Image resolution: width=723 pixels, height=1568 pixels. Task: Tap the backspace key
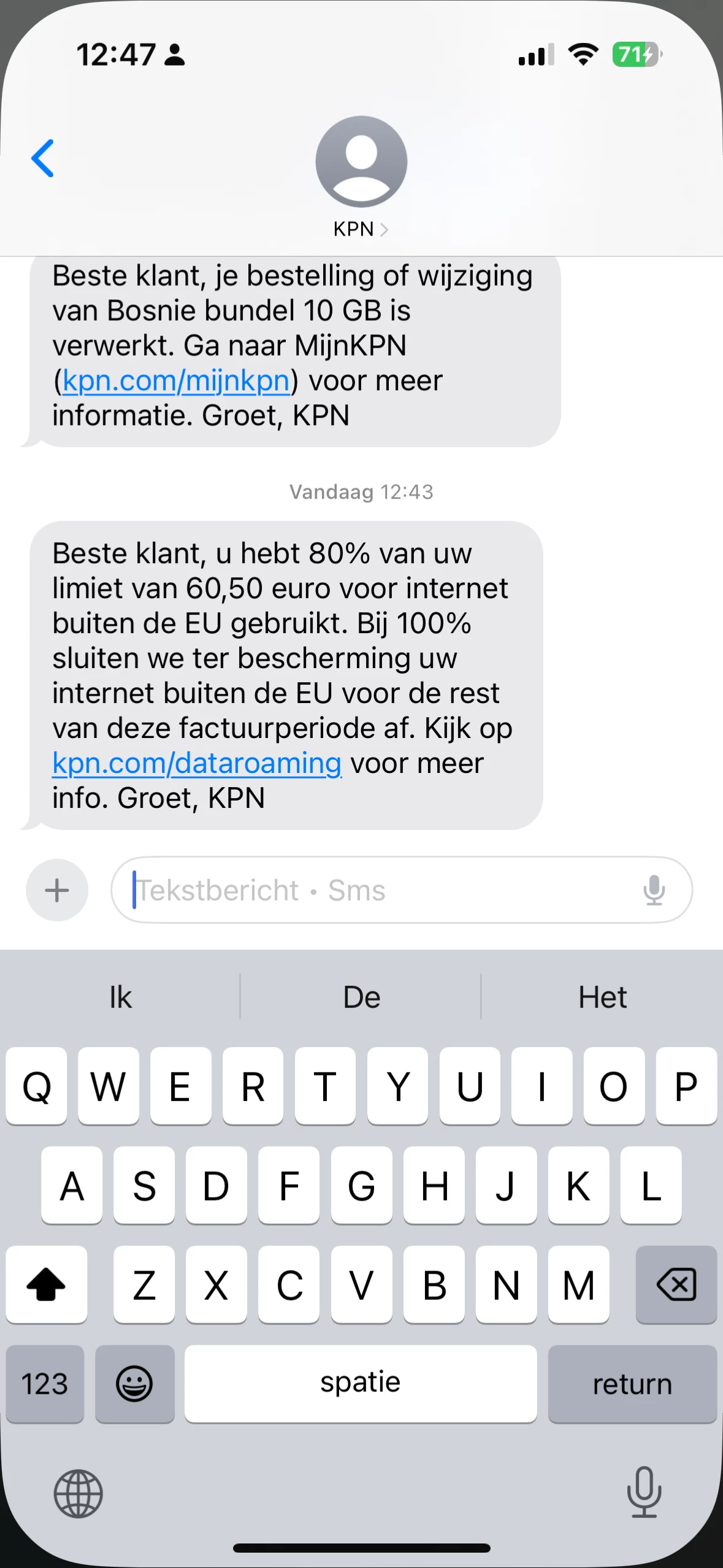point(676,1285)
